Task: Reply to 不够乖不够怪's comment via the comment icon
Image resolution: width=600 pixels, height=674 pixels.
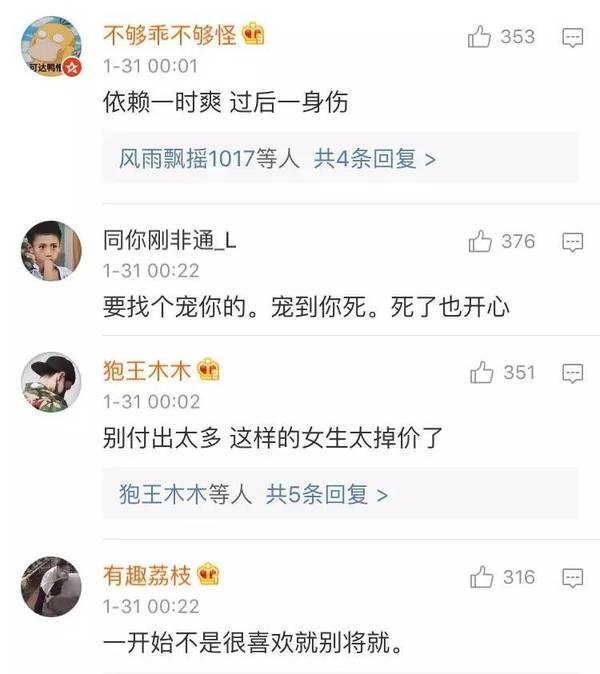Action: coord(573,38)
